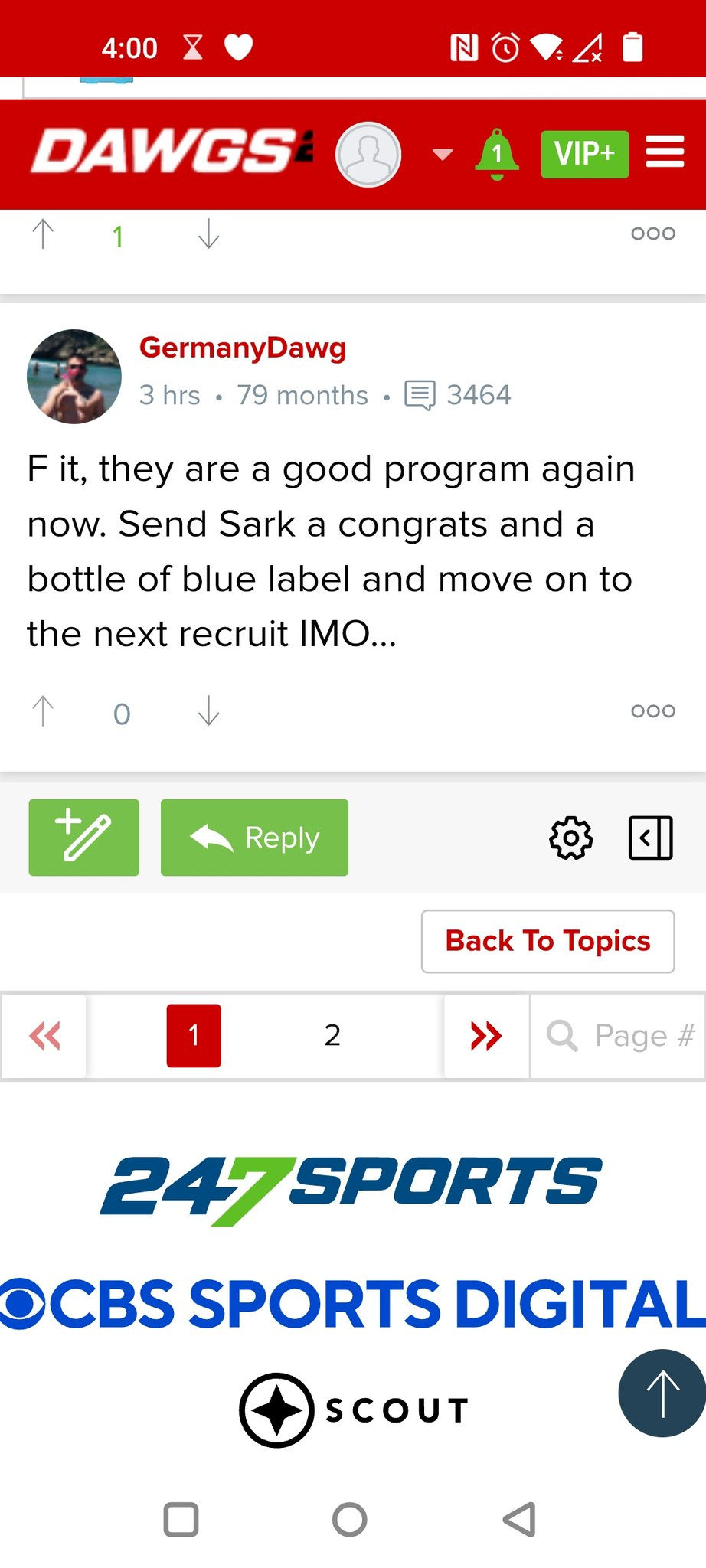Open the Dawgs home logo
The image size is (706, 1568).
(172, 152)
